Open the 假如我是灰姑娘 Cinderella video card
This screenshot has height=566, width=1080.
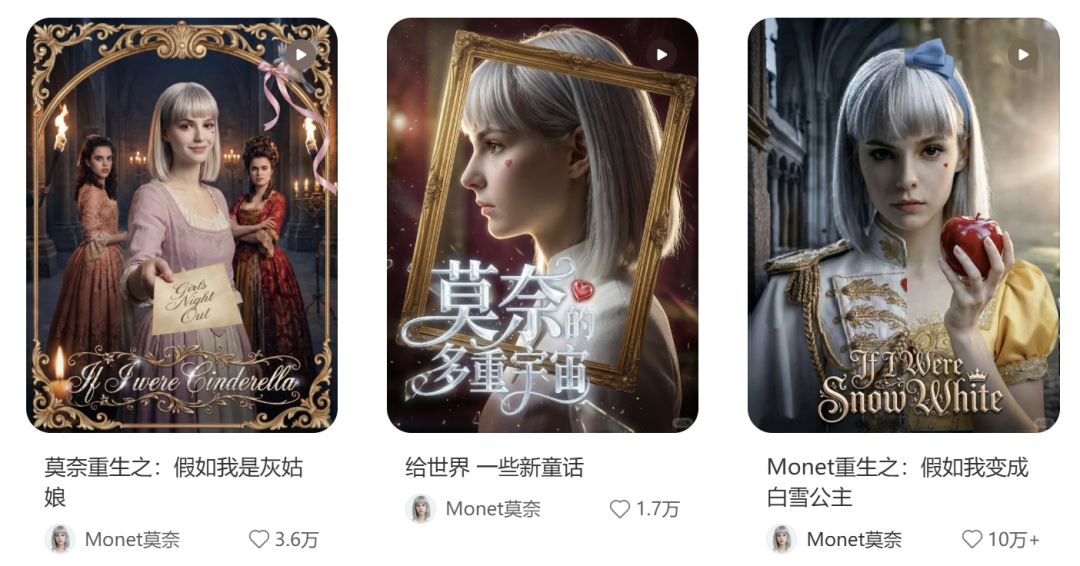click(181, 225)
